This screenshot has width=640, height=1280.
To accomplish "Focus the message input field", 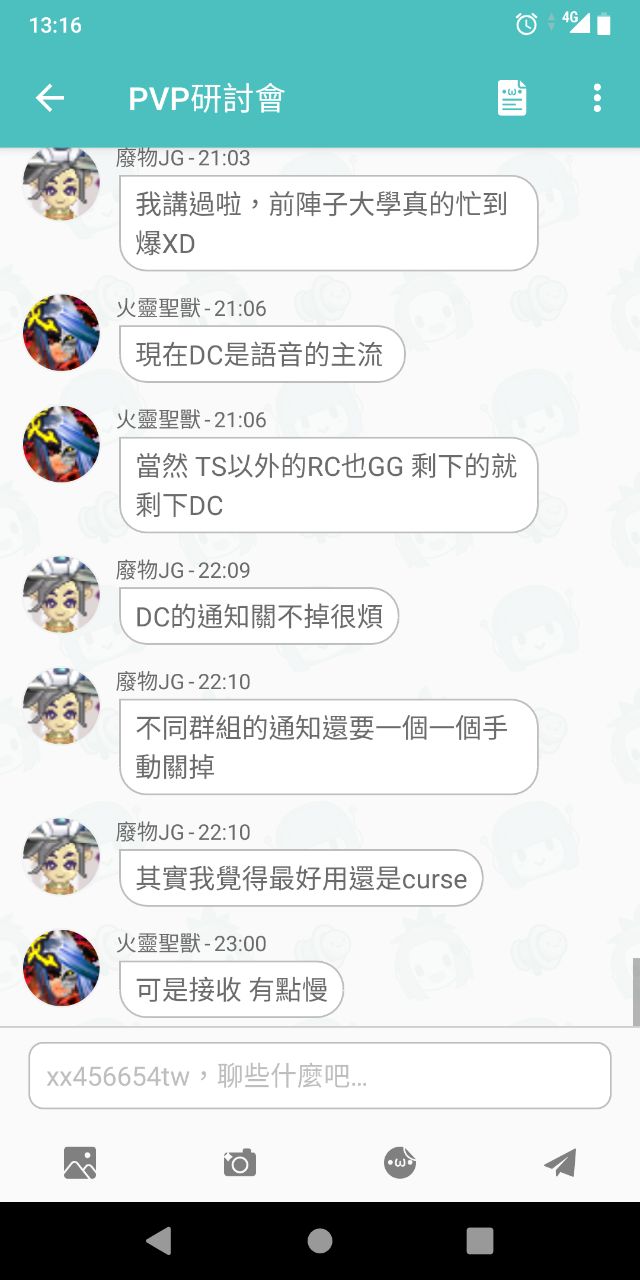I will (319, 1076).
